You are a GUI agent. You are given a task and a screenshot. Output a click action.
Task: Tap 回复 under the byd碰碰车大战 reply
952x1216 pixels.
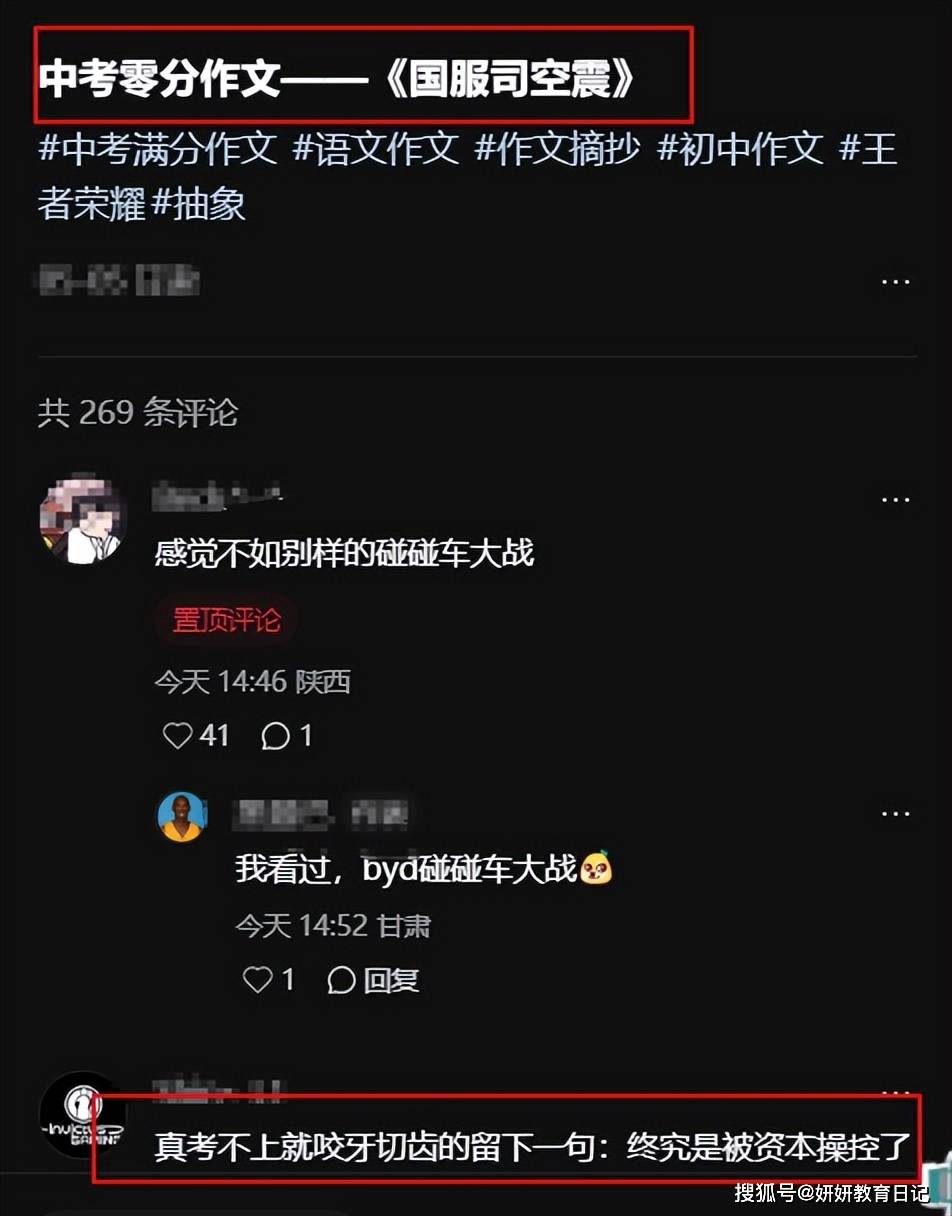(373, 980)
